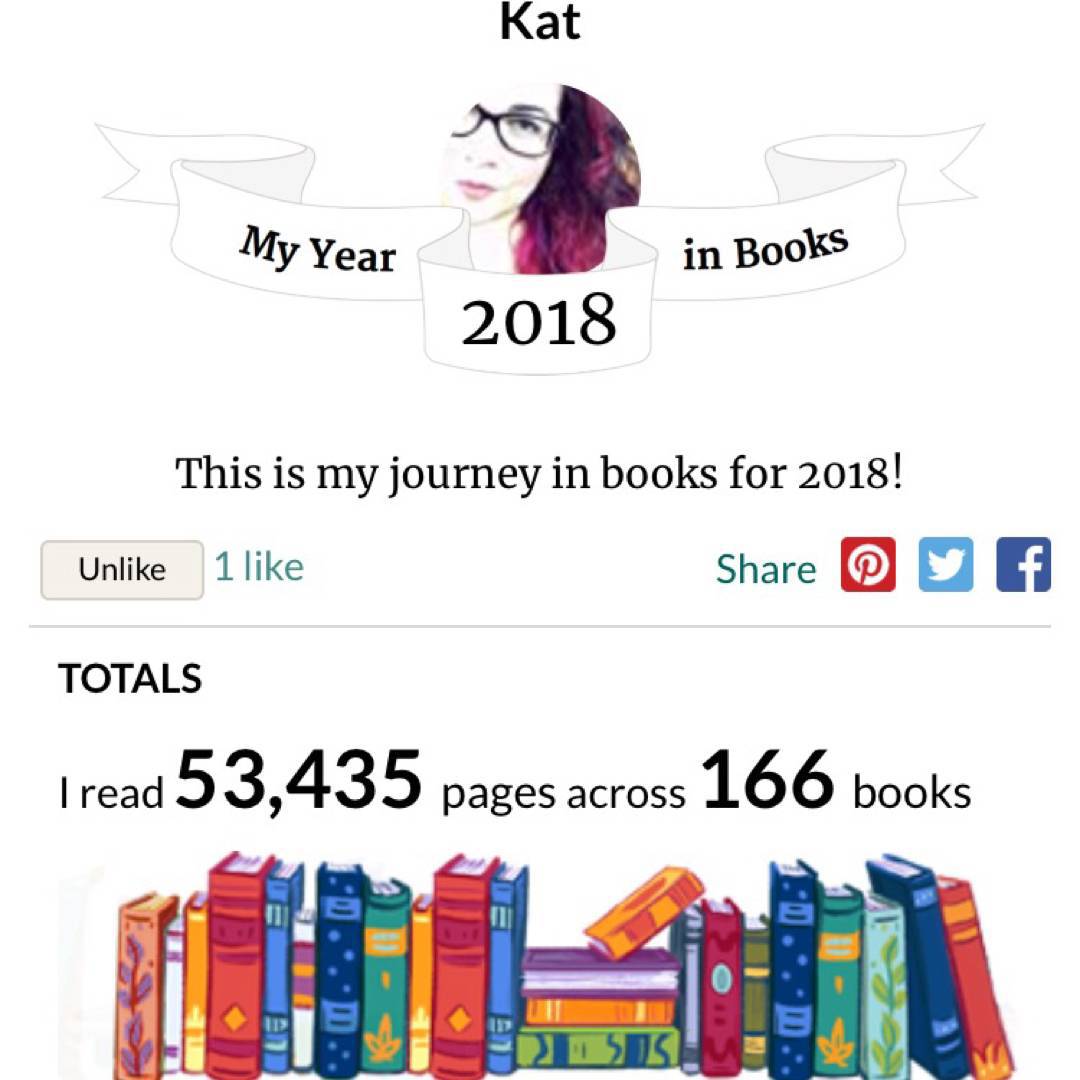Share on Facebook

(x=1023, y=566)
